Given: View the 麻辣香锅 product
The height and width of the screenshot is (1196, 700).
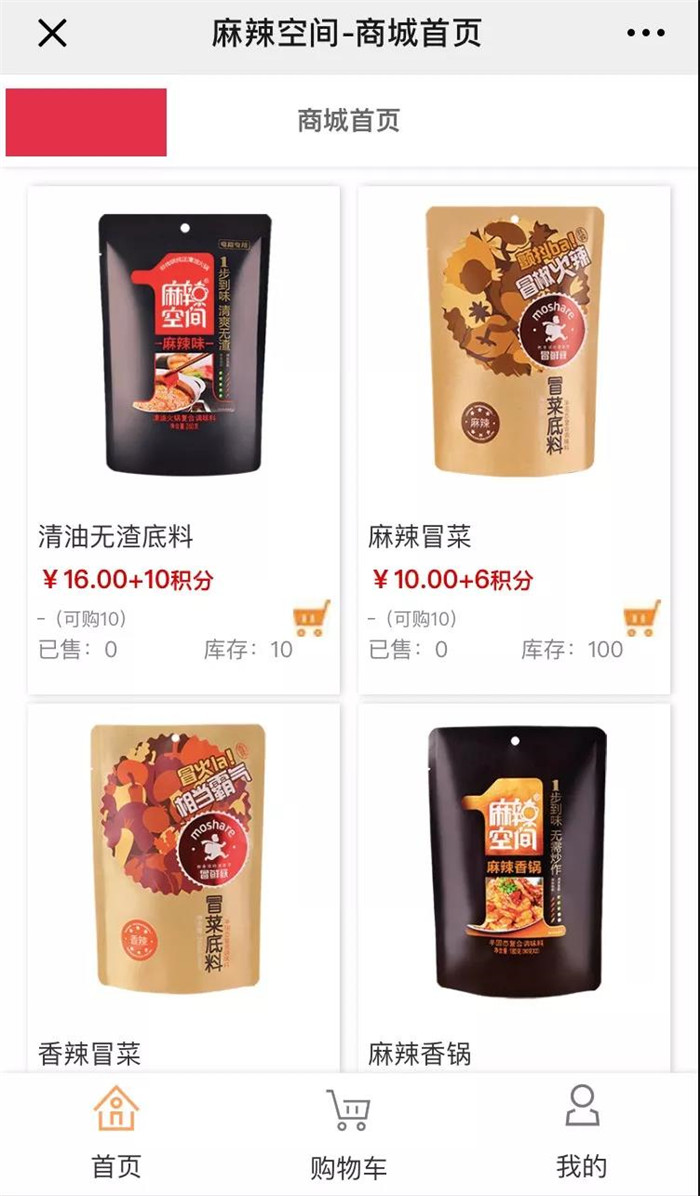Looking at the screenshot, I should click(514, 870).
